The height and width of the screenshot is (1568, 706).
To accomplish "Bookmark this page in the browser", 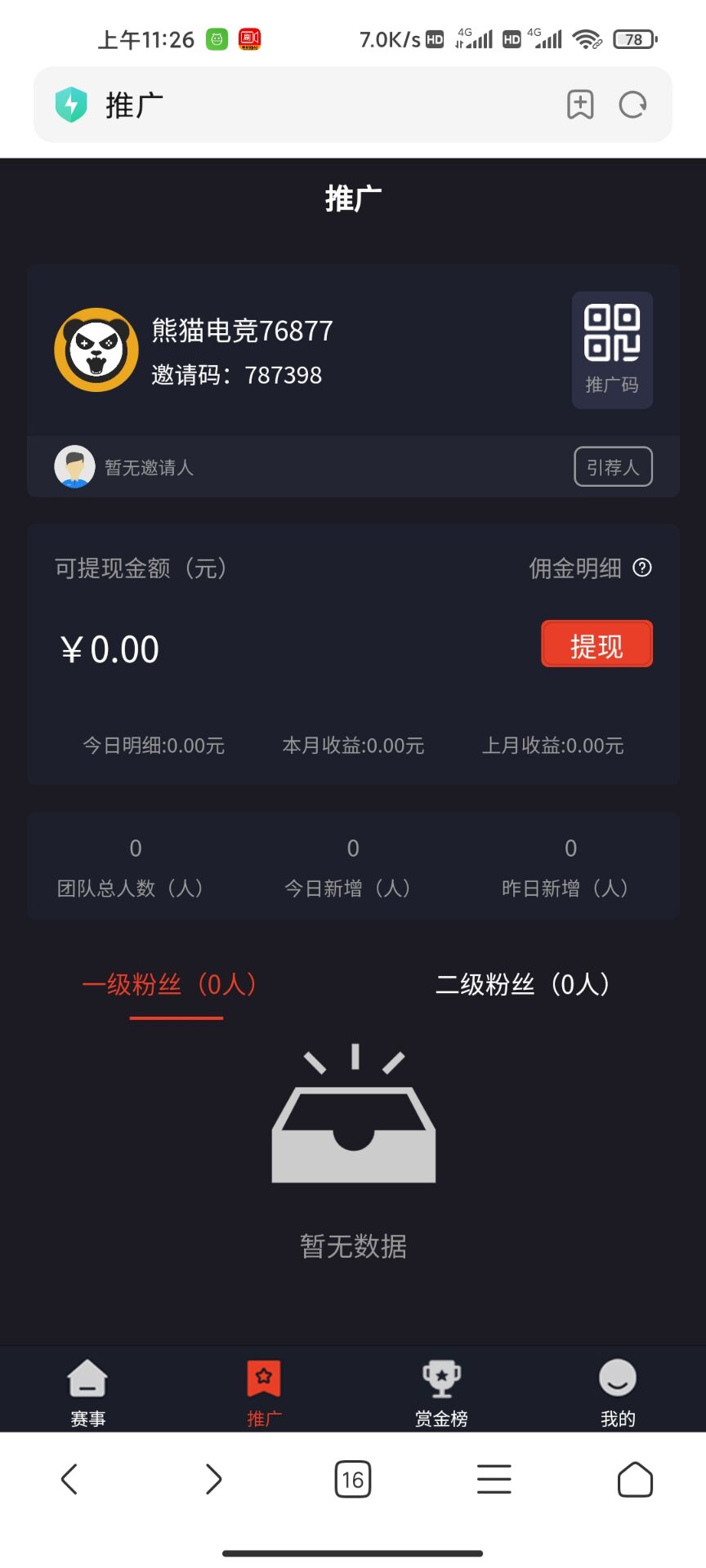I will (580, 105).
